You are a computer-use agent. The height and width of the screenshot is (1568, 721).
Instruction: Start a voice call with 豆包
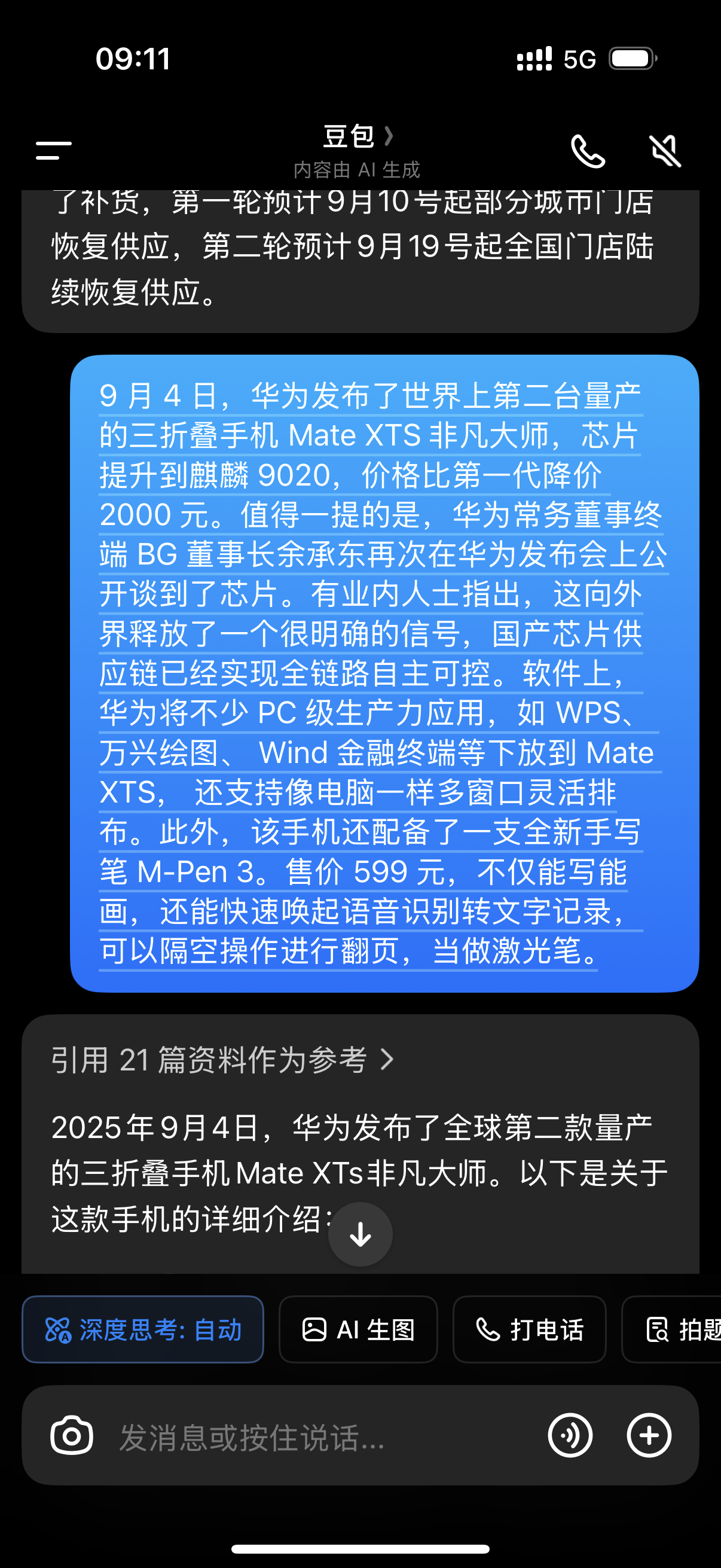(x=588, y=151)
